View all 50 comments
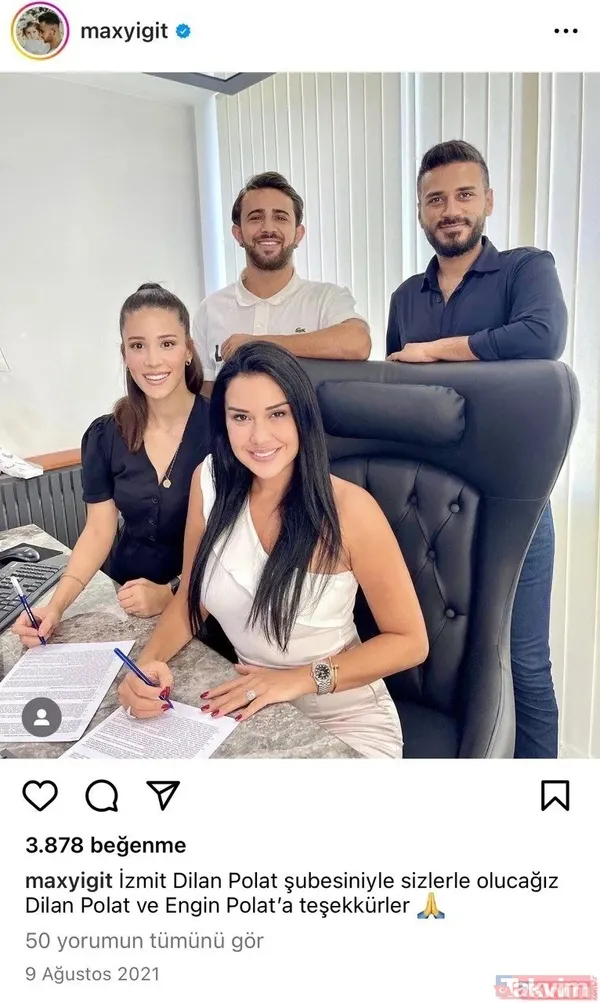This screenshot has height=1003, width=600. tap(143, 941)
